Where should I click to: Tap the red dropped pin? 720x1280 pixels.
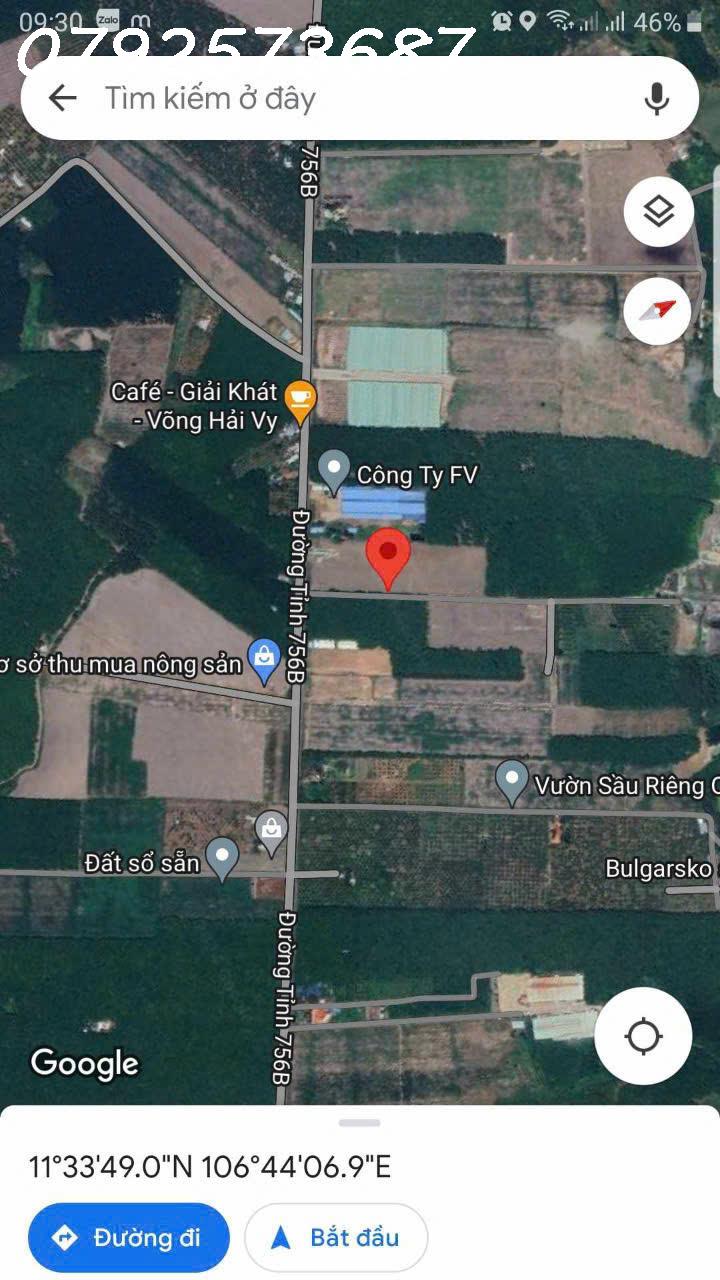pyautogui.click(x=388, y=558)
